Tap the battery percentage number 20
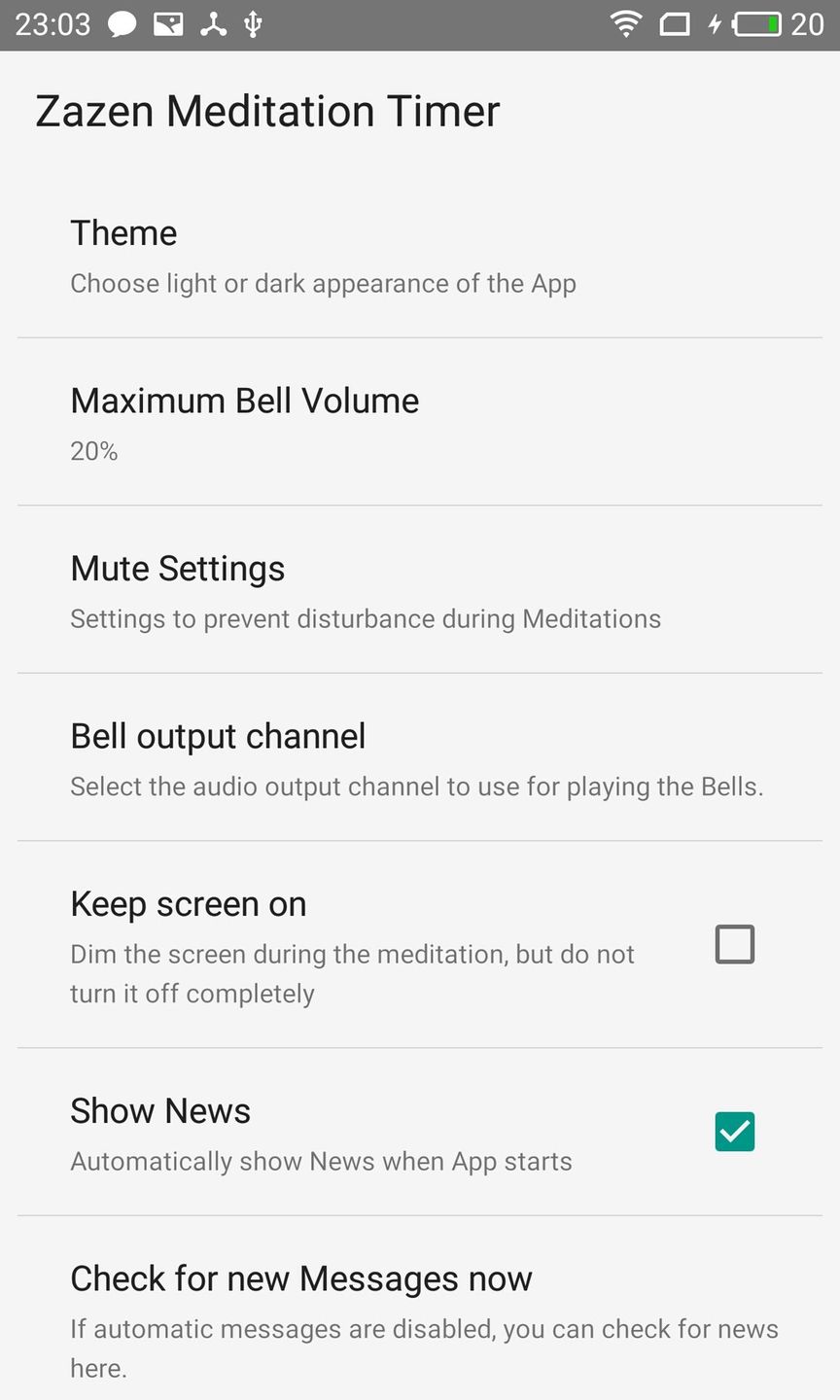The height and width of the screenshot is (1400, 840). [x=811, y=24]
